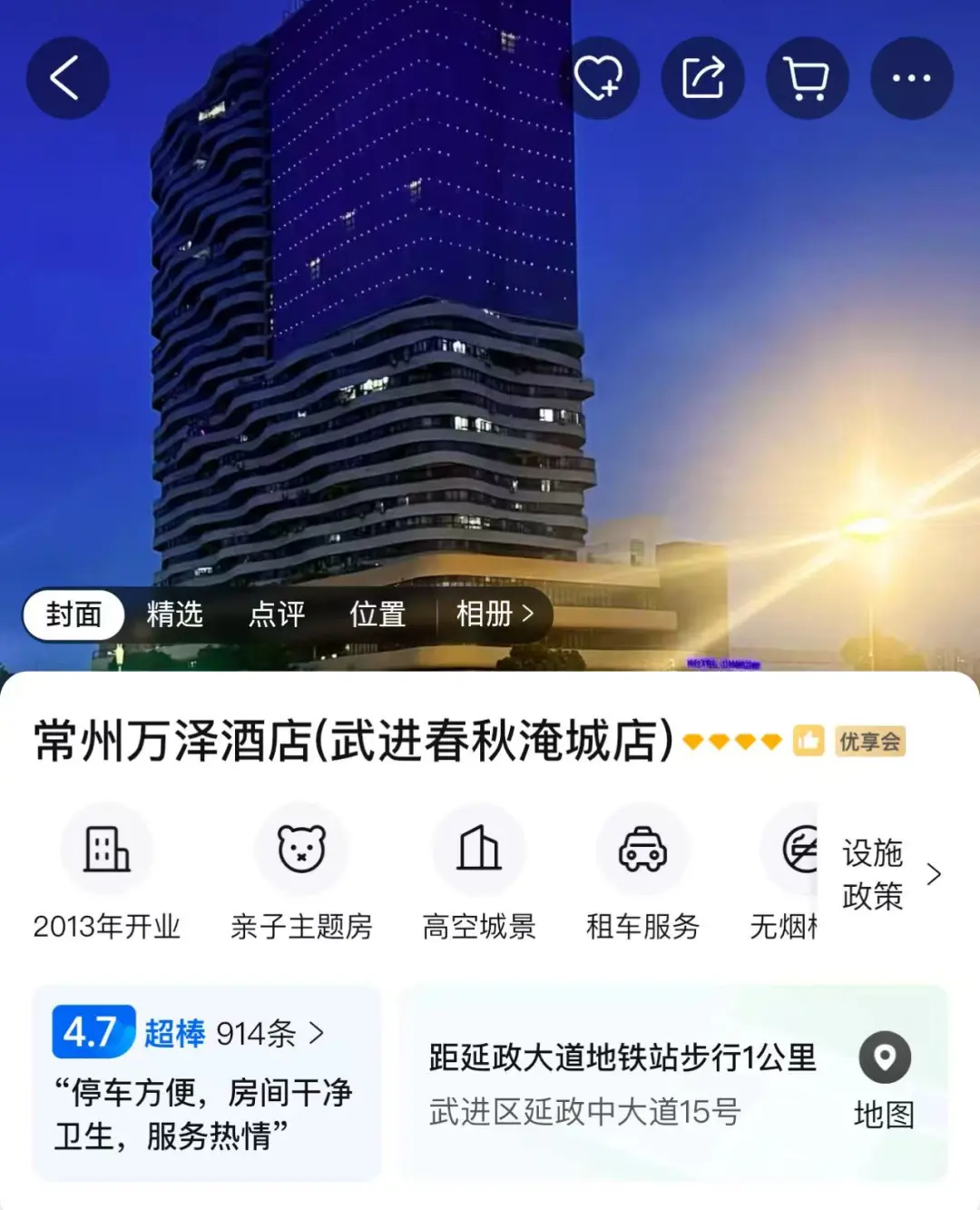Open 地图 map for hotel location
Viewport: 980px width, 1210px height.
tap(884, 1080)
